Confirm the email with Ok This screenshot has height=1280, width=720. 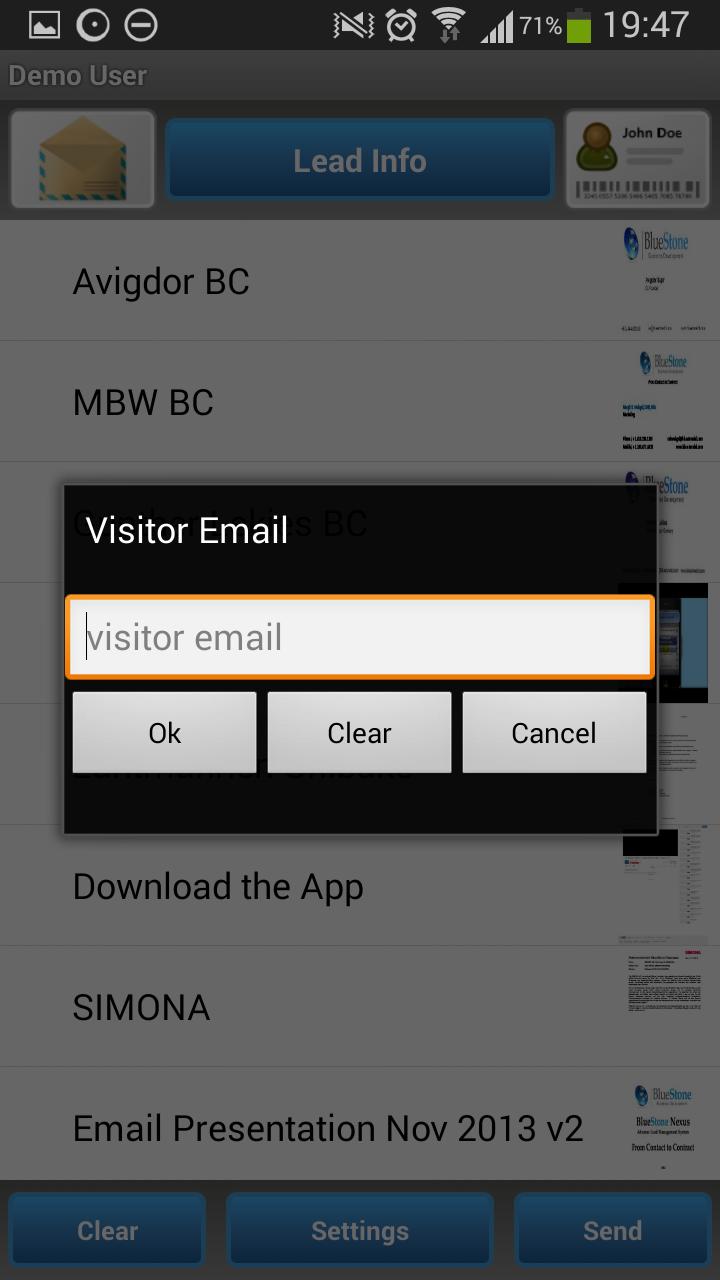point(164,733)
